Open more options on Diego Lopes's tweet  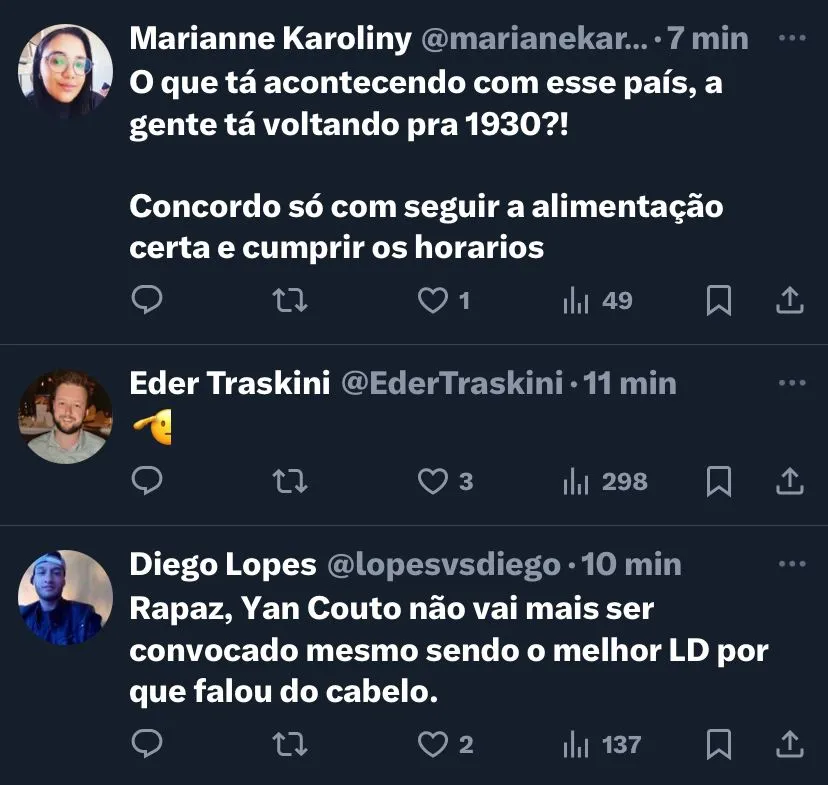point(791,564)
